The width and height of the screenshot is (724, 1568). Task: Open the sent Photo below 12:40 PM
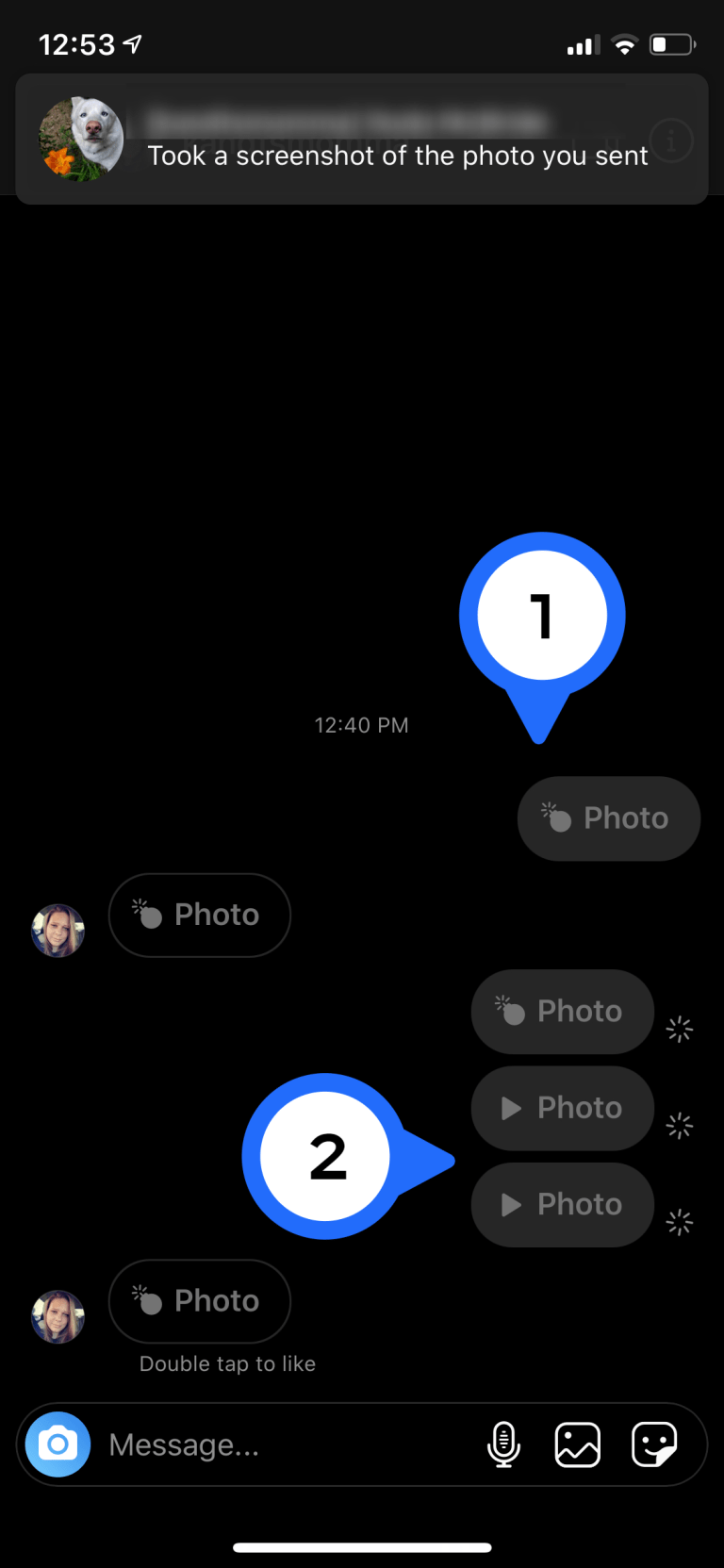[609, 818]
